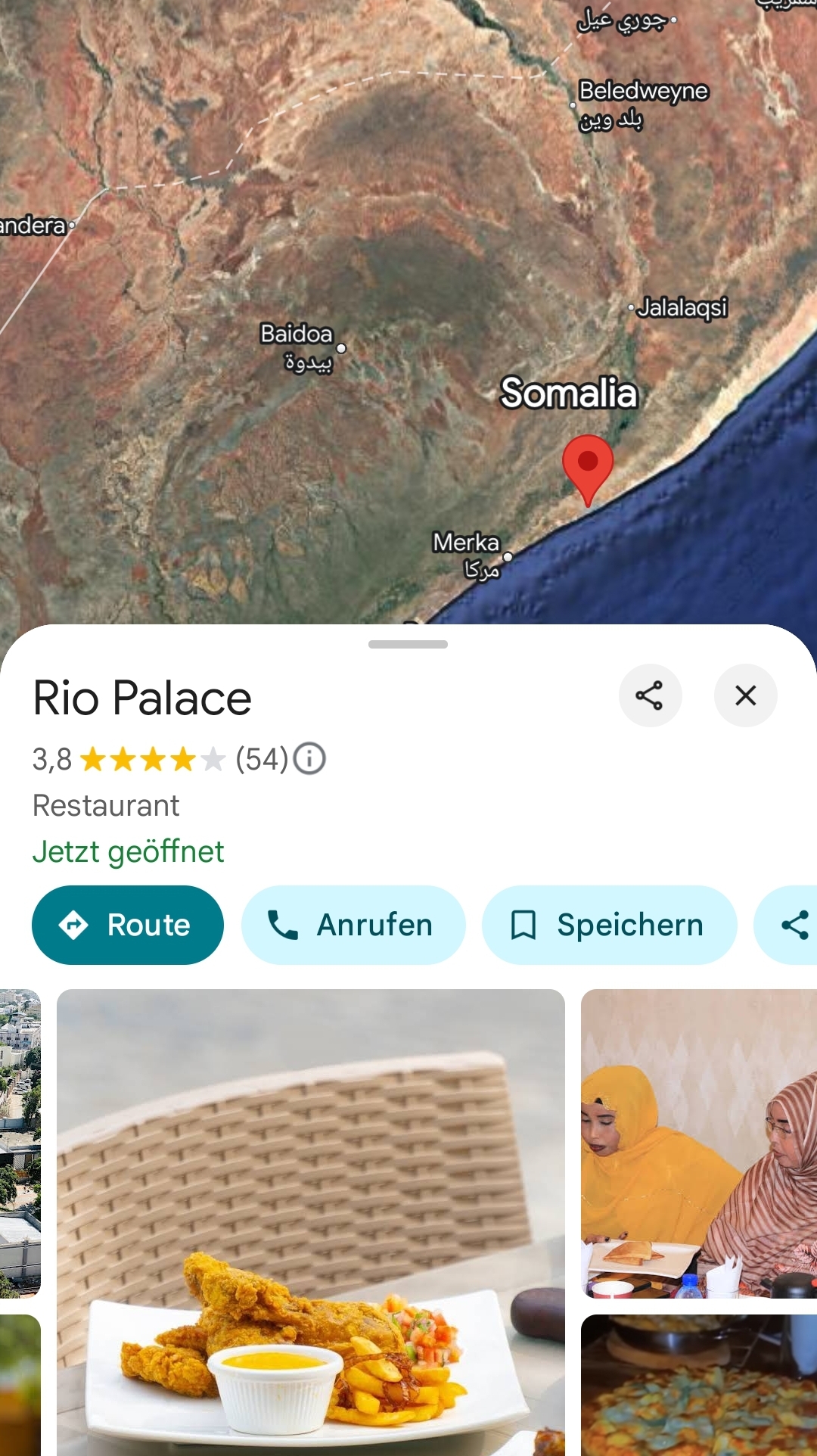
Task: Start directions with the Route button
Action: tap(128, 925)
